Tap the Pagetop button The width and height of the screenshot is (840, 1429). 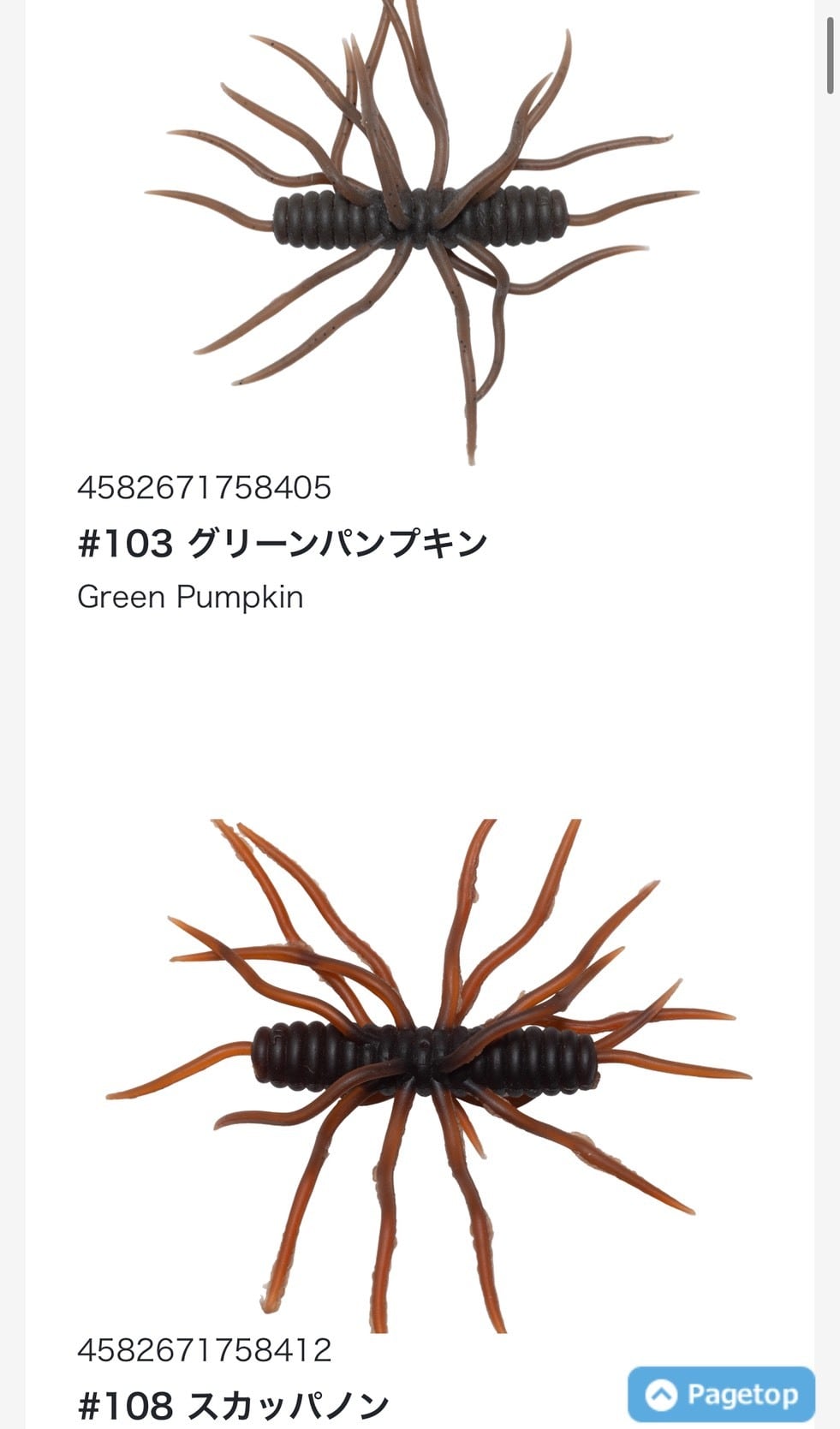[721, 1394]
